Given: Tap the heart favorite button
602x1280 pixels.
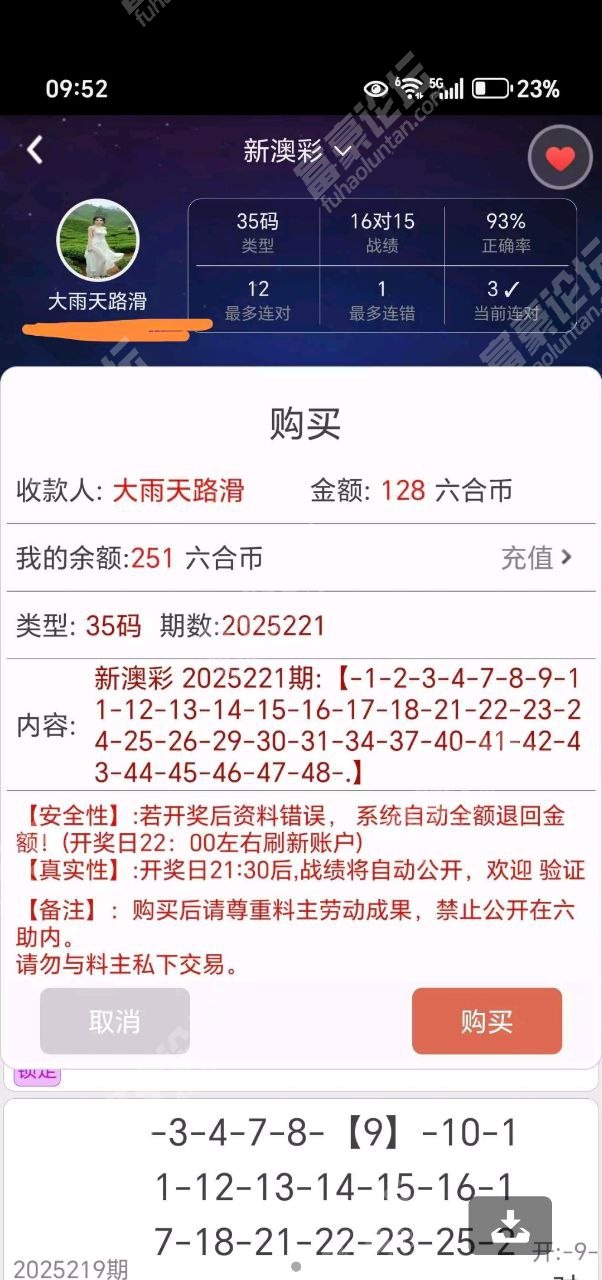Looking at the screenshot, I should [560, 158].
